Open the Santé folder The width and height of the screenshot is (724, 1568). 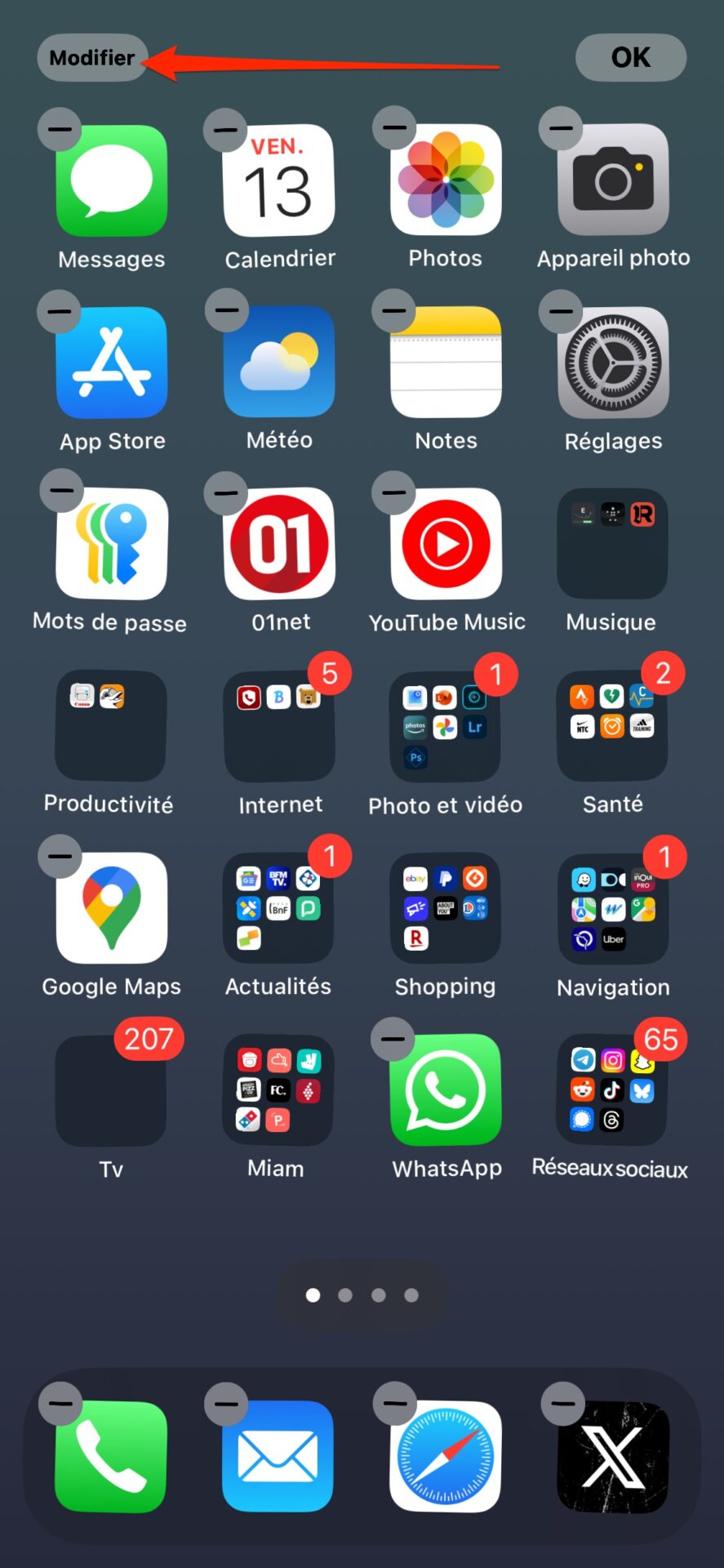point(613,726)
